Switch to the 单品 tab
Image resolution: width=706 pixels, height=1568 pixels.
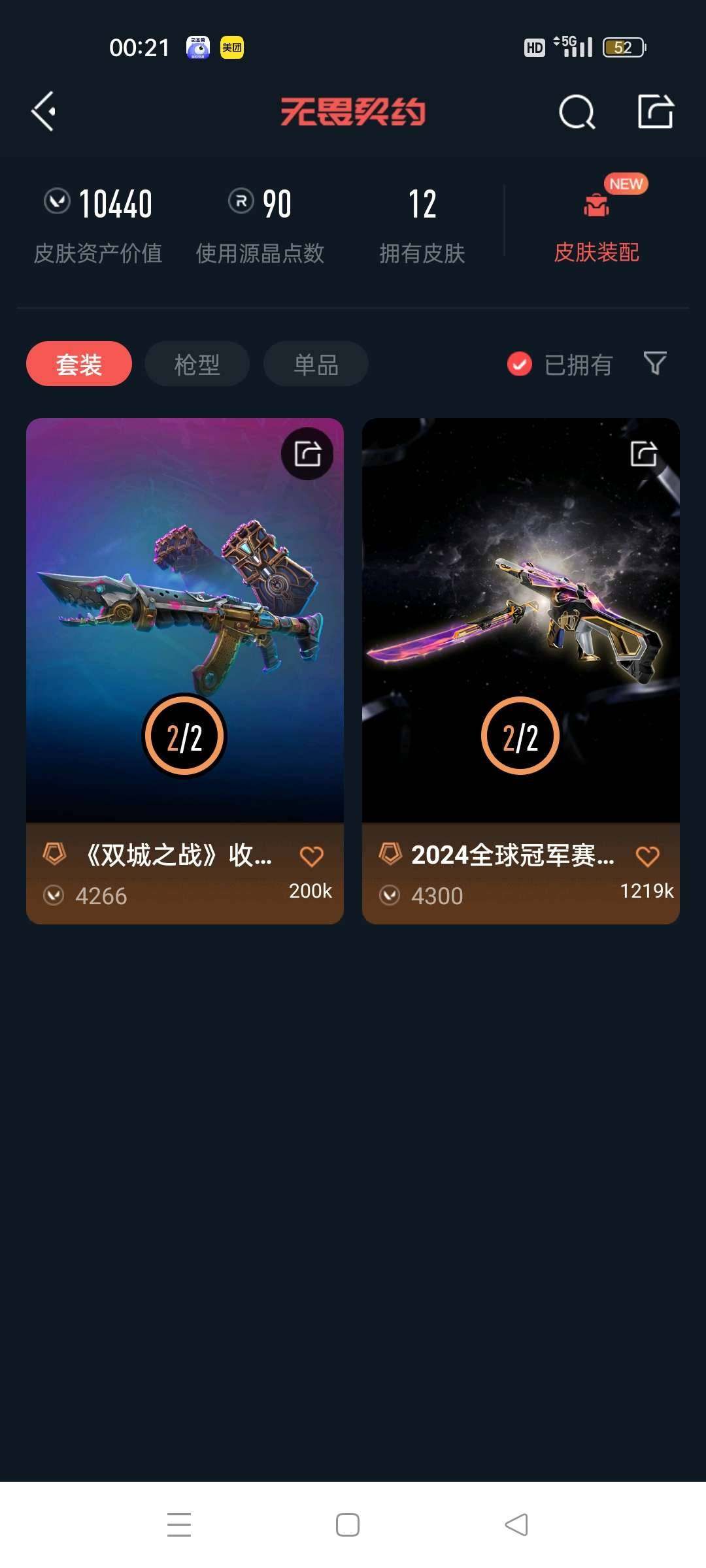coord(314,364)
